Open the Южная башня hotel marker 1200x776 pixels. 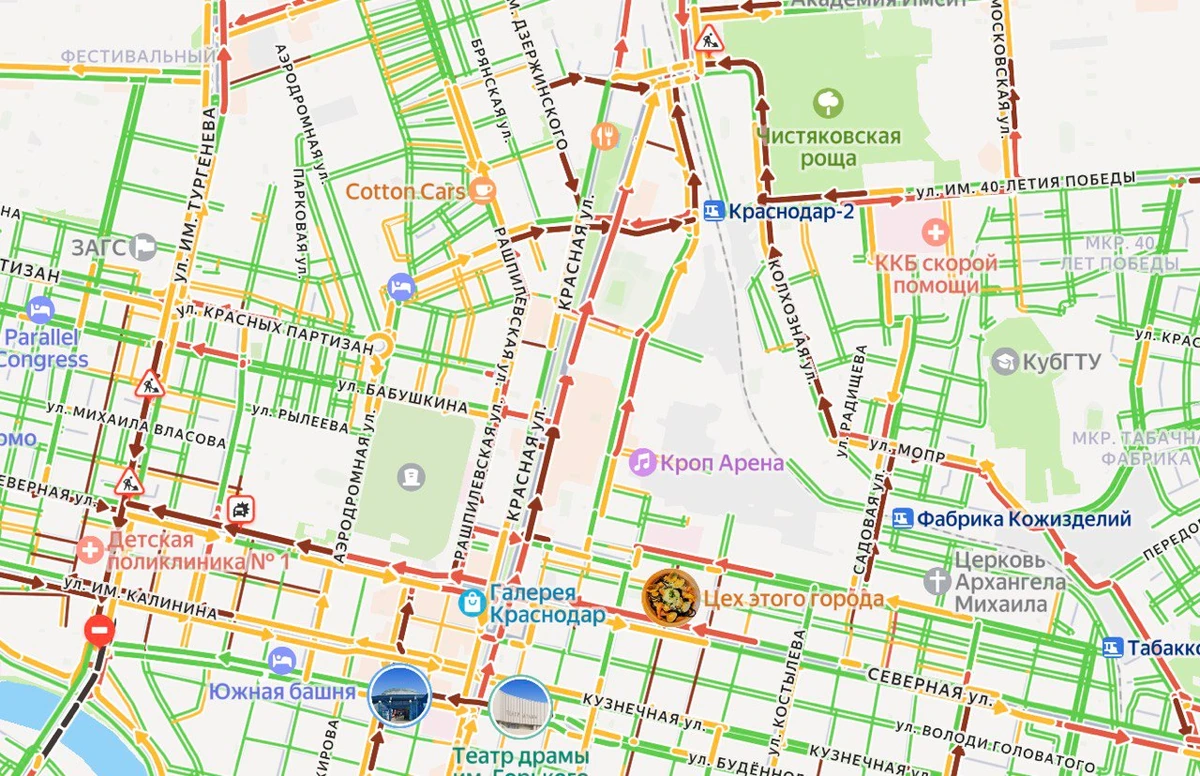(x=282, y=659)
